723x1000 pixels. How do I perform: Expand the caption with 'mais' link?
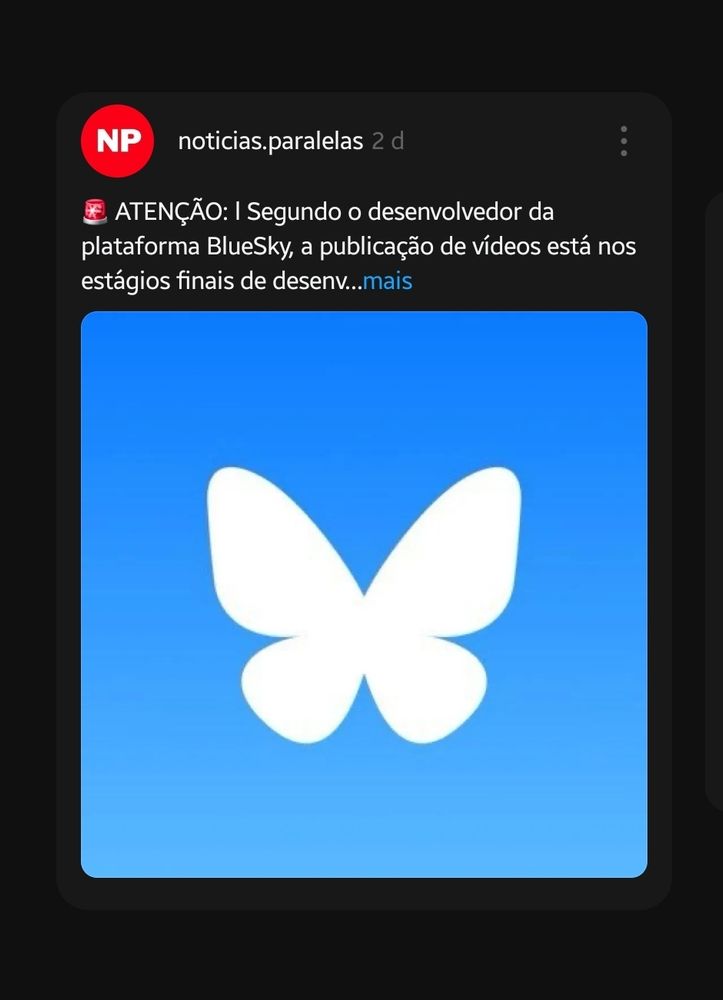click(x=388, y=281)
